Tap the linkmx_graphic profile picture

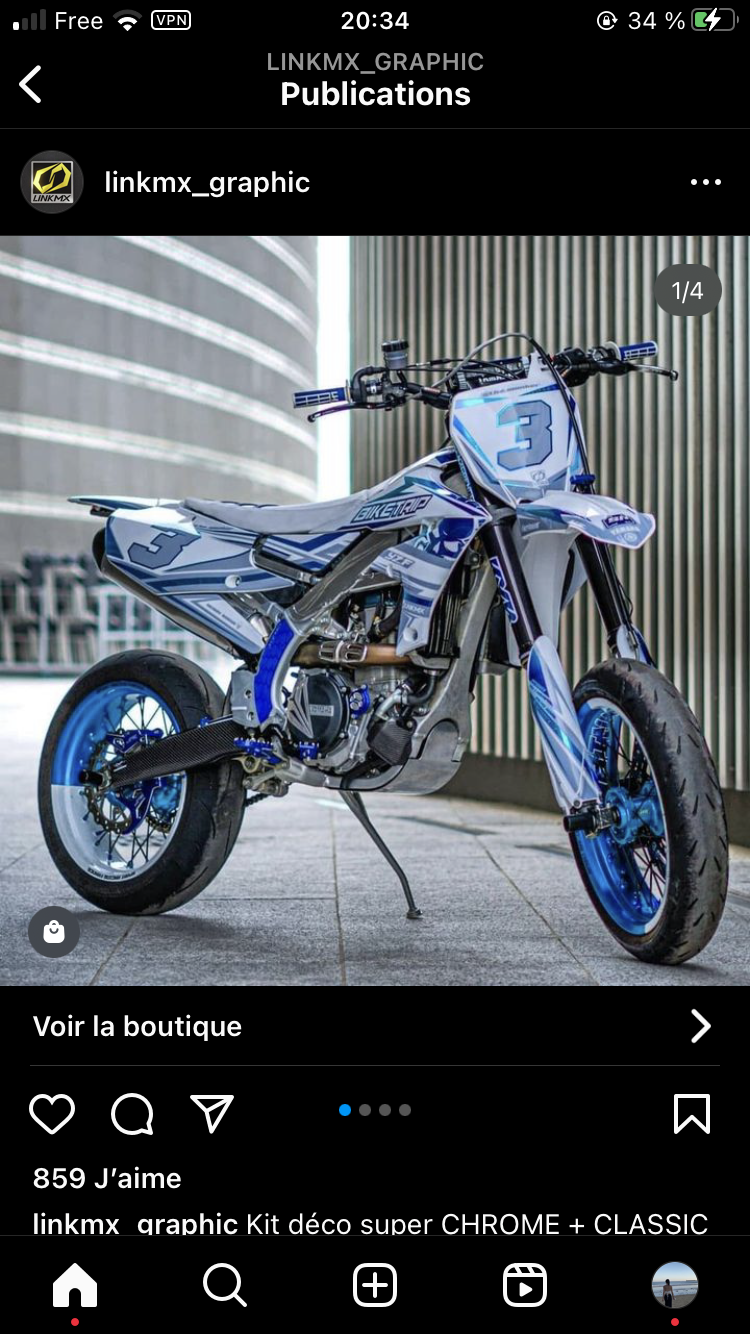click(x=52, y=182)
